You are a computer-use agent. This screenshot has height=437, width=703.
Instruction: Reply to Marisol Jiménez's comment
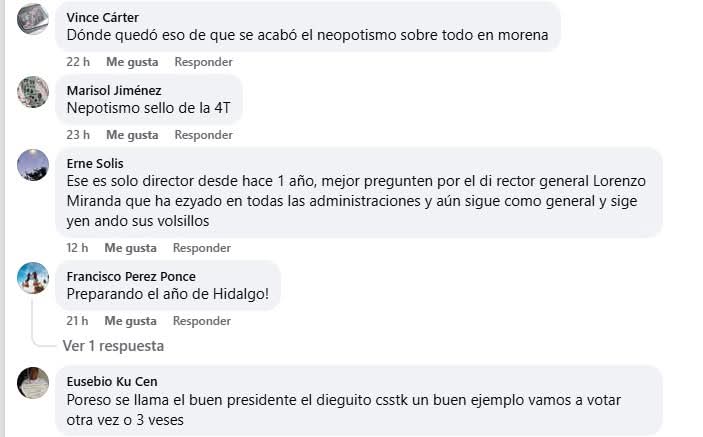coord(203,135)
